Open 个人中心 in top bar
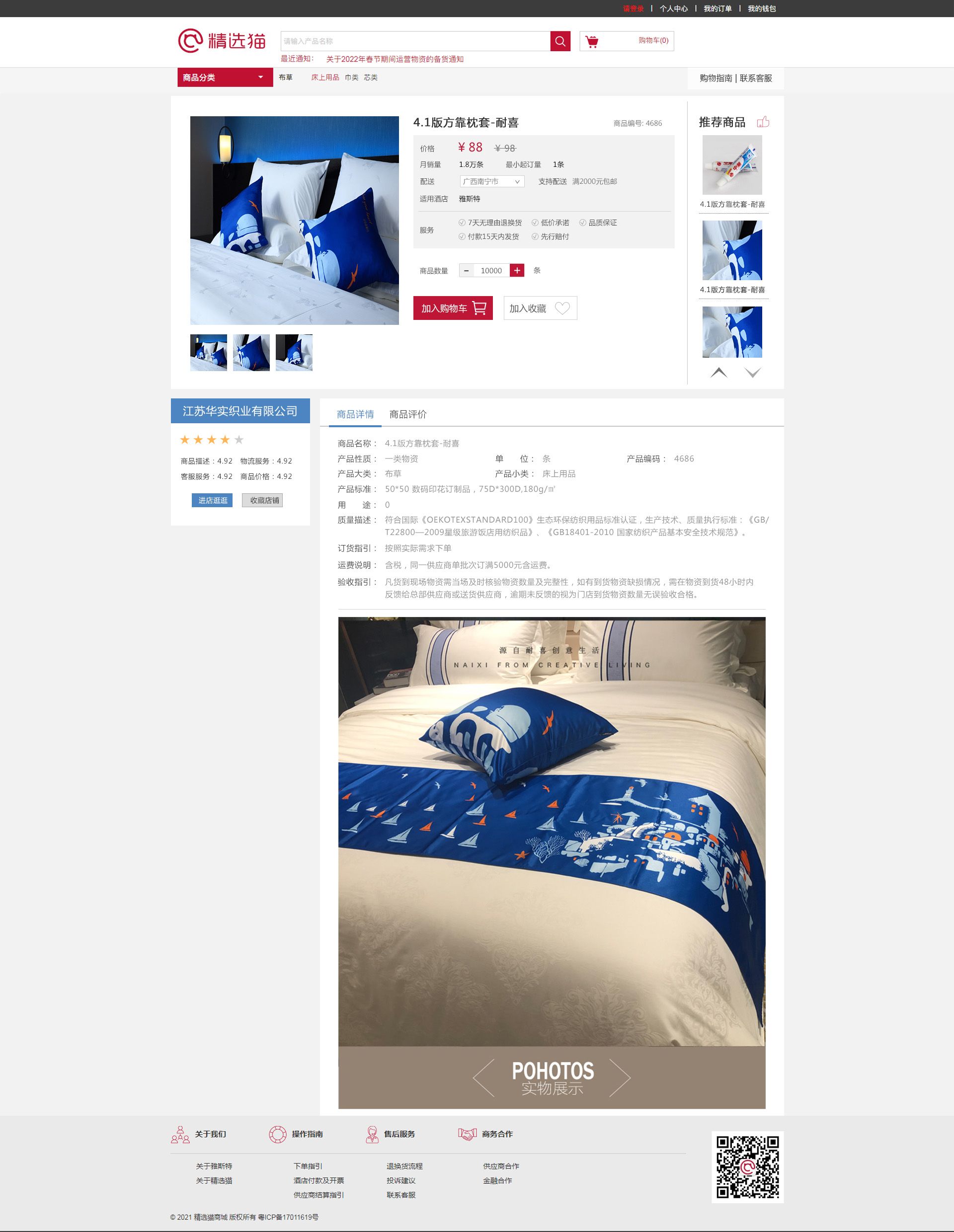 click(673, 8)
